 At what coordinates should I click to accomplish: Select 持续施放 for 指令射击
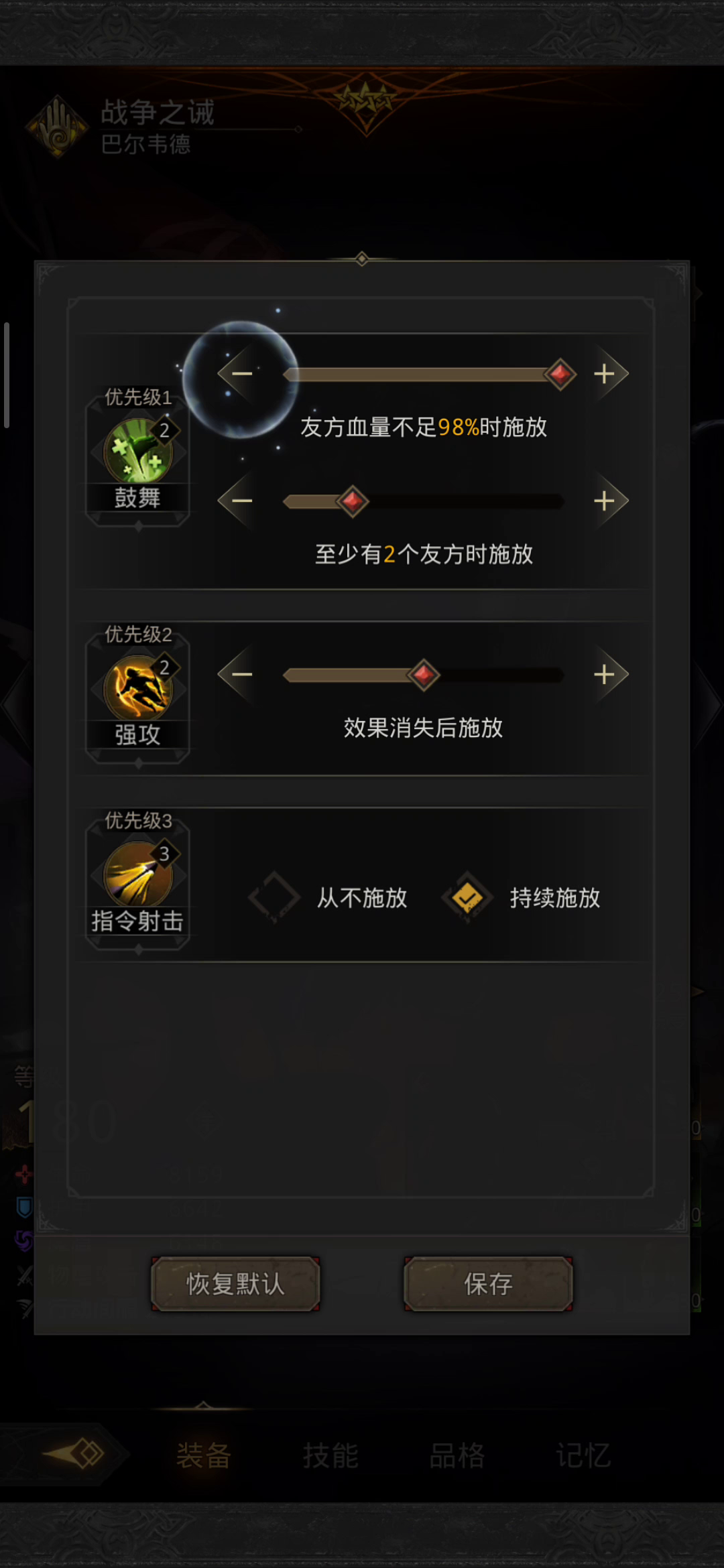(x=467, y=897)
